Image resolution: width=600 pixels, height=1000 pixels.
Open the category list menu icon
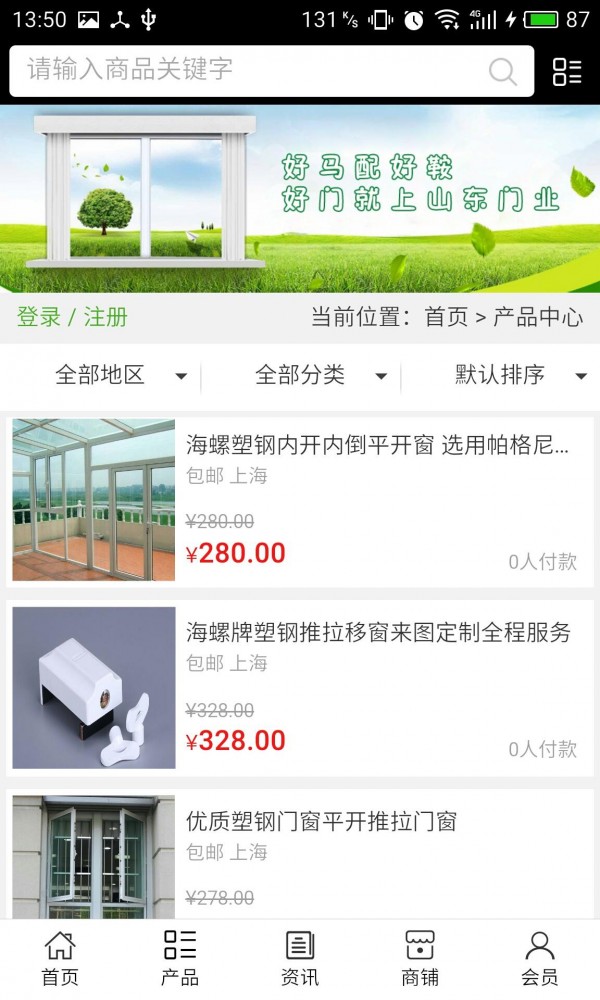point(567,71)
